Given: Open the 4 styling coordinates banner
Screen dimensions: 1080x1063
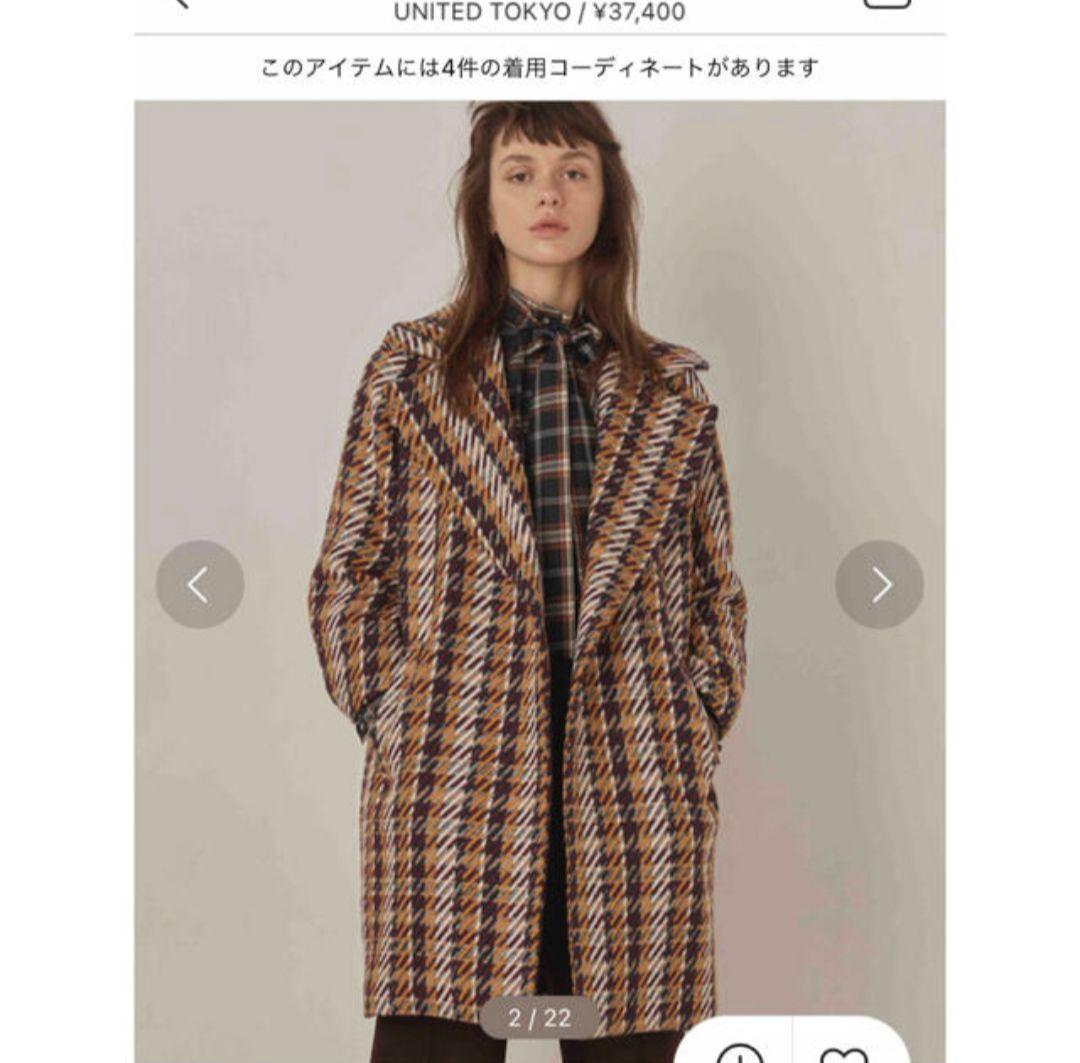Looking at the screenshot, I should click(x=540, y=68).
